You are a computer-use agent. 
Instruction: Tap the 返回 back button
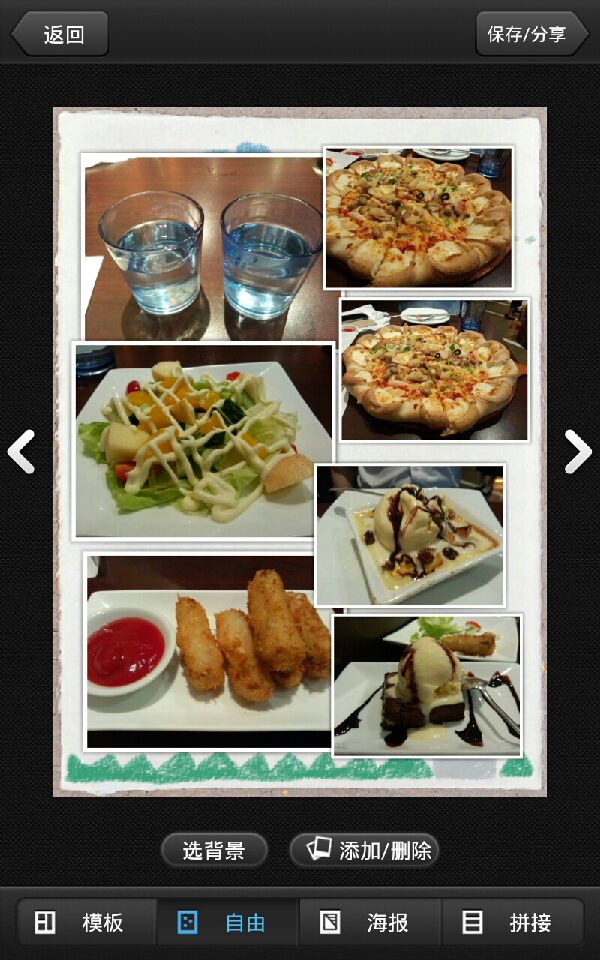point(60,34)
